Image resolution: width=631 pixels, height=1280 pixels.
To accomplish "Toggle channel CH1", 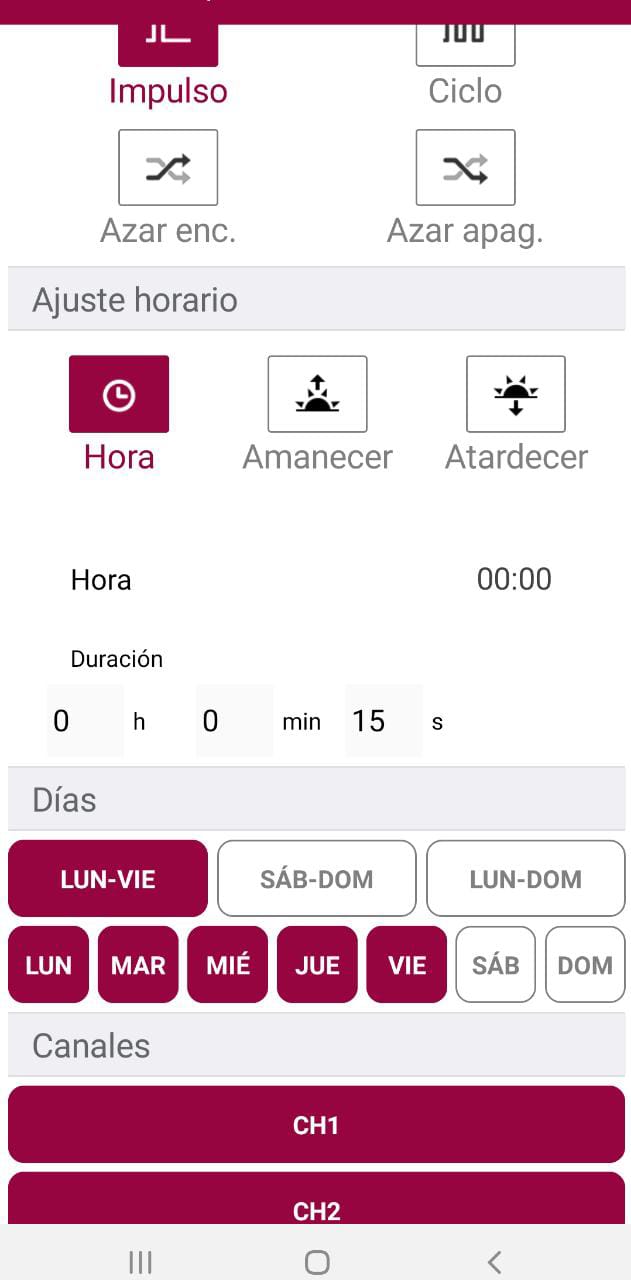I will point(316,1125).
